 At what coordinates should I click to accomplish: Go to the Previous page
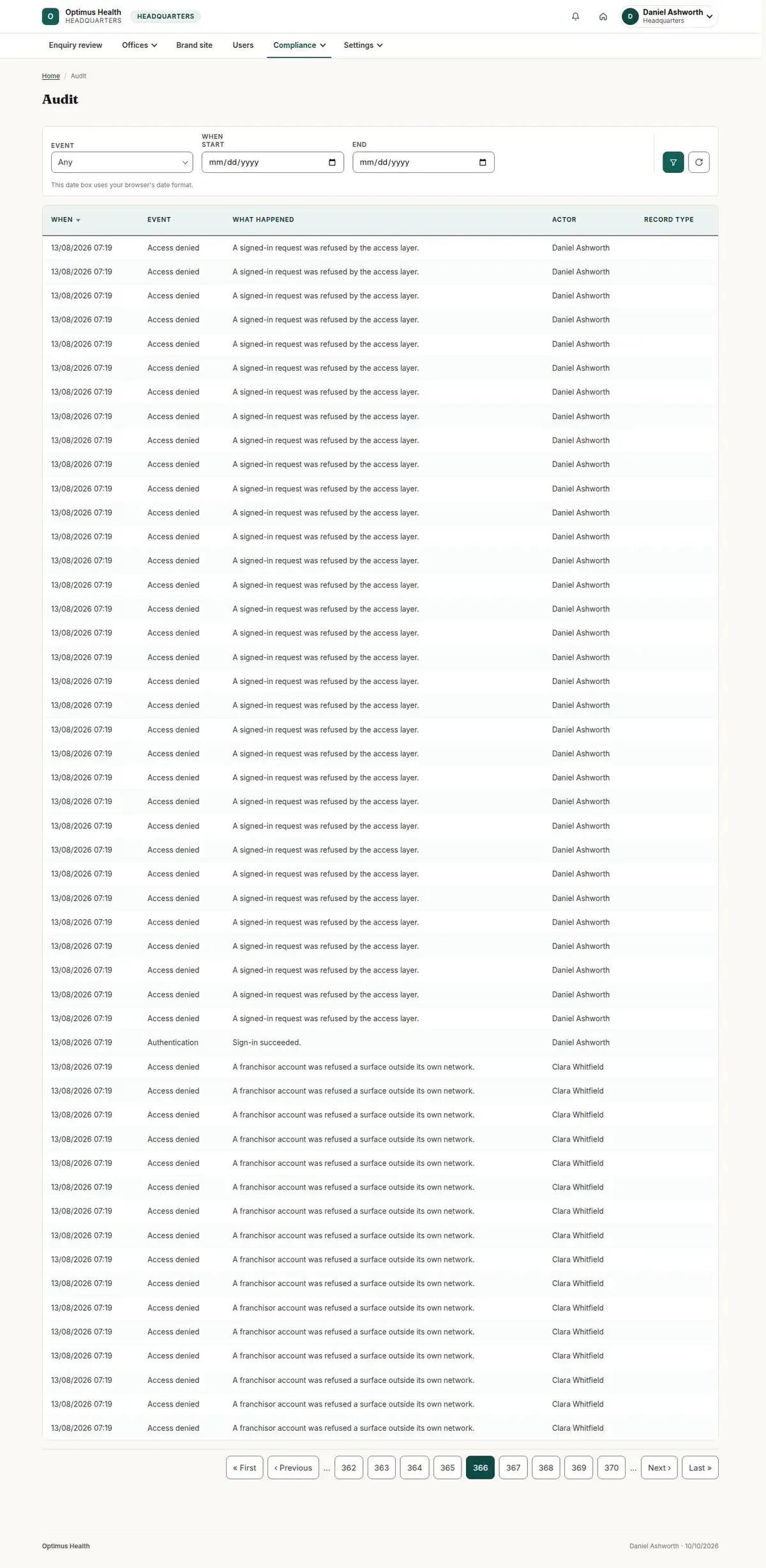(293, 1467)
